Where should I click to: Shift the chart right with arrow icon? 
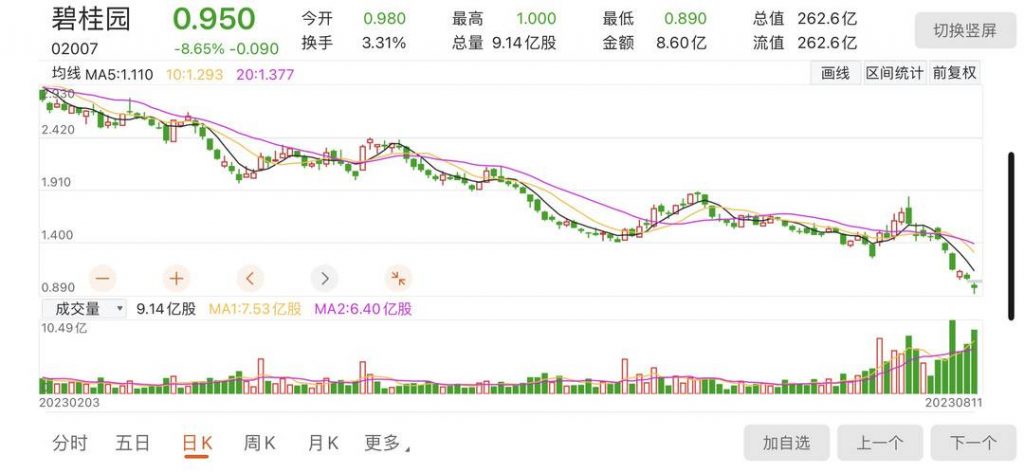tap(323, 278)
